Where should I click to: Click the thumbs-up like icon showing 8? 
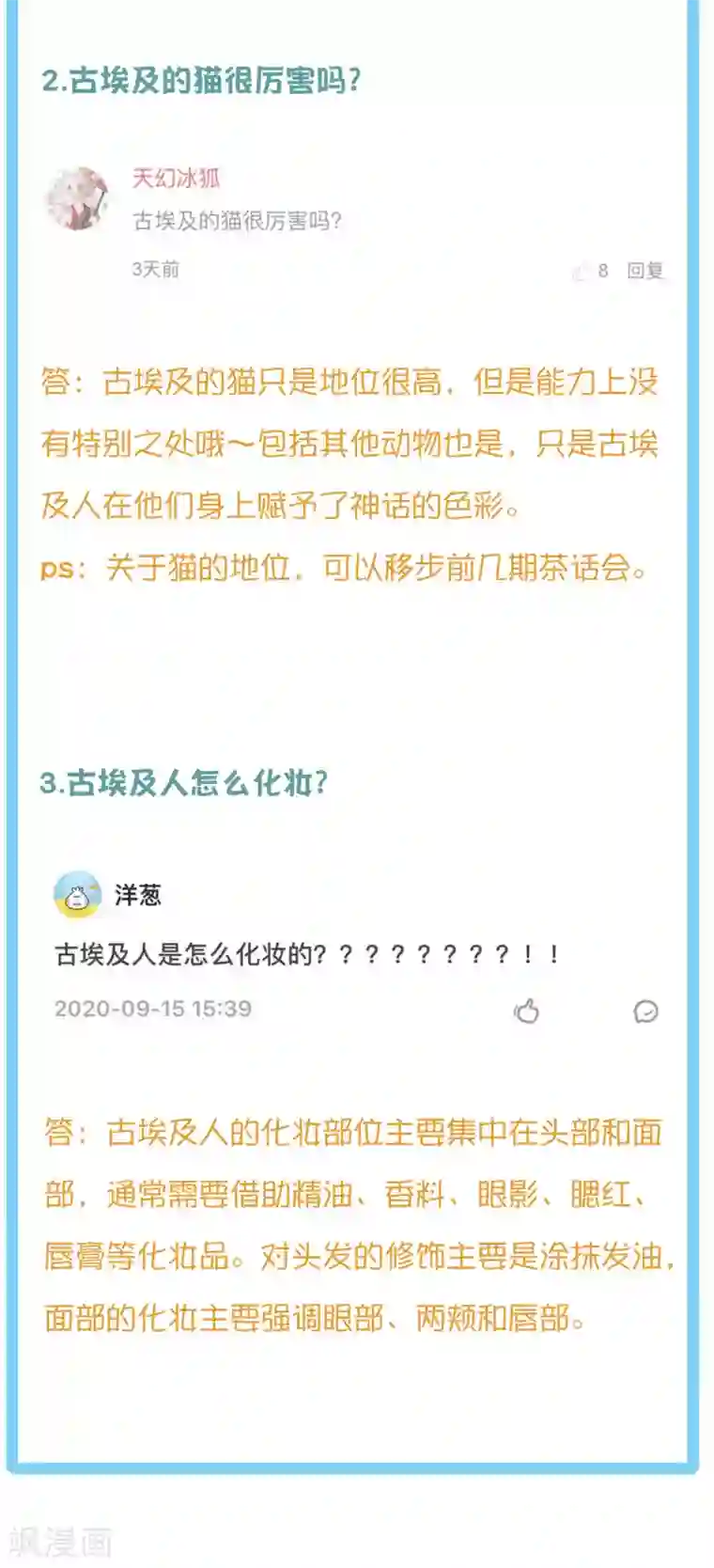tap(581, 270)
